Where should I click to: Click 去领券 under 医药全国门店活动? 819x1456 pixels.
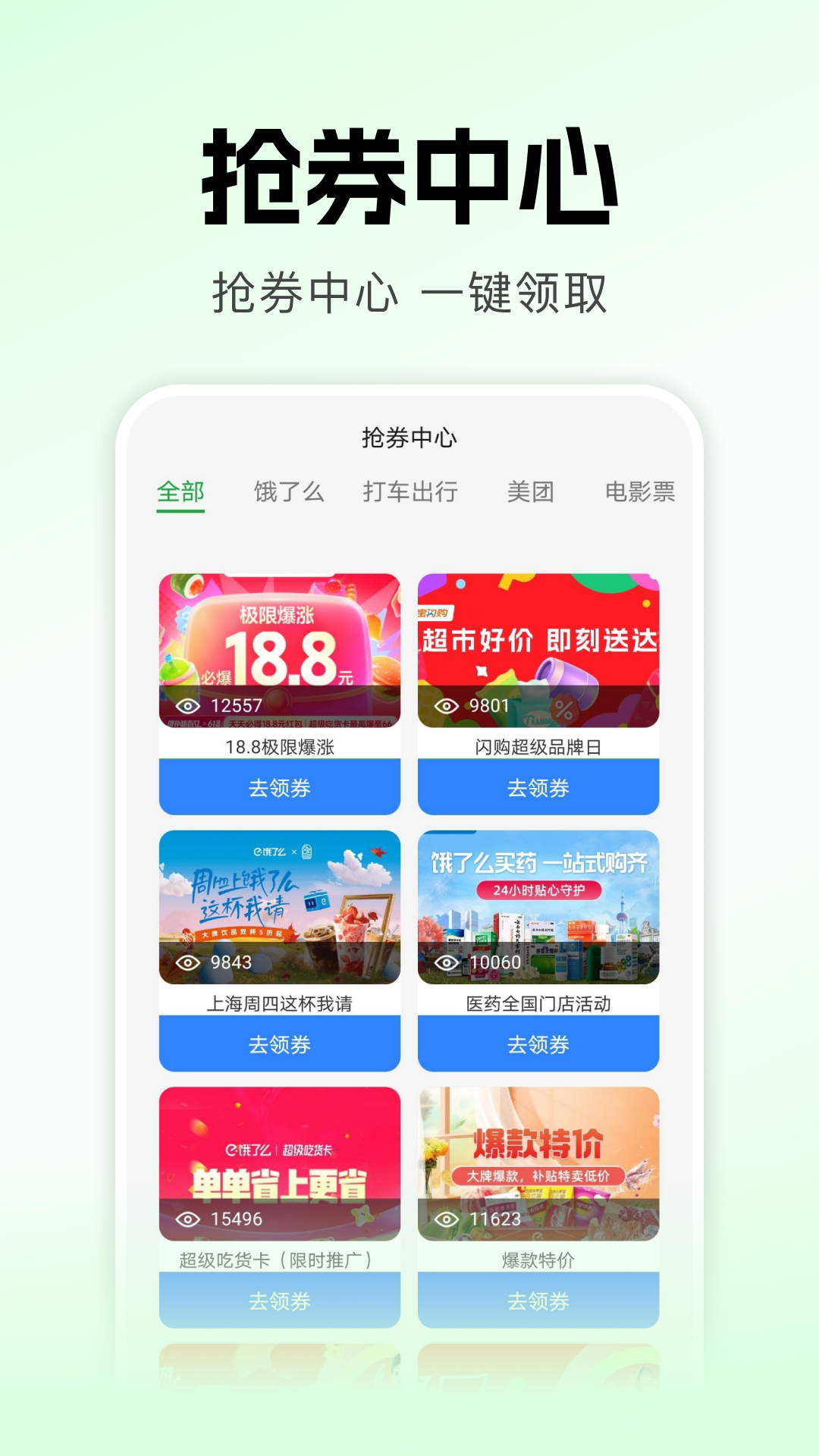coord(540,1045)
